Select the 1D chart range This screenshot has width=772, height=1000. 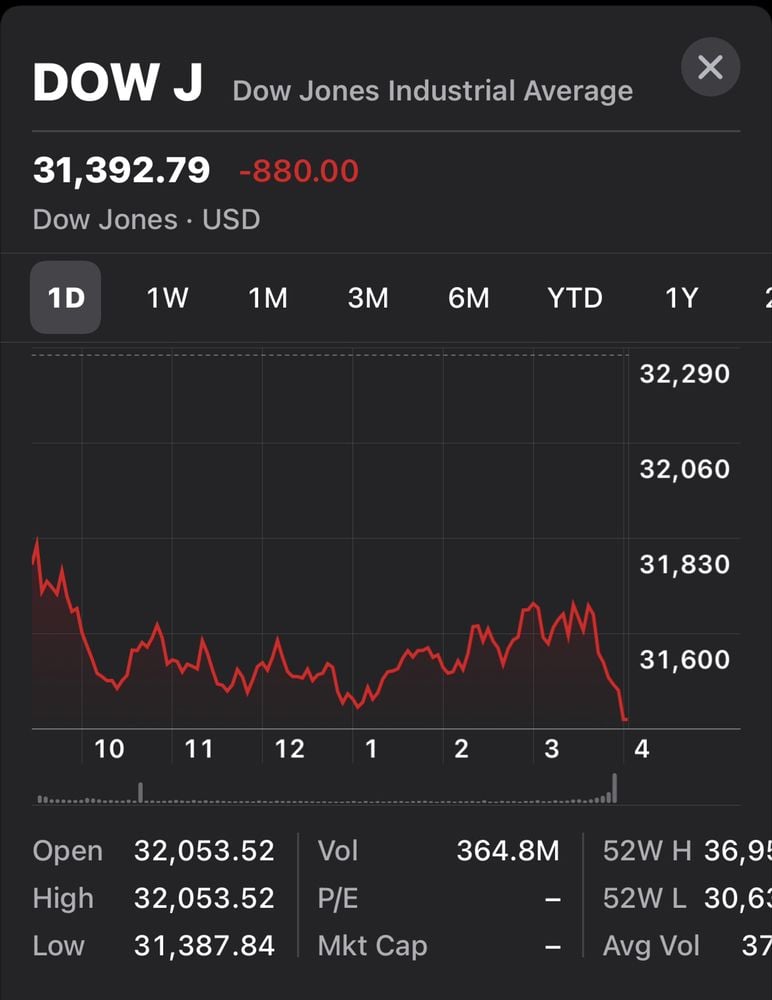[66, 298]
